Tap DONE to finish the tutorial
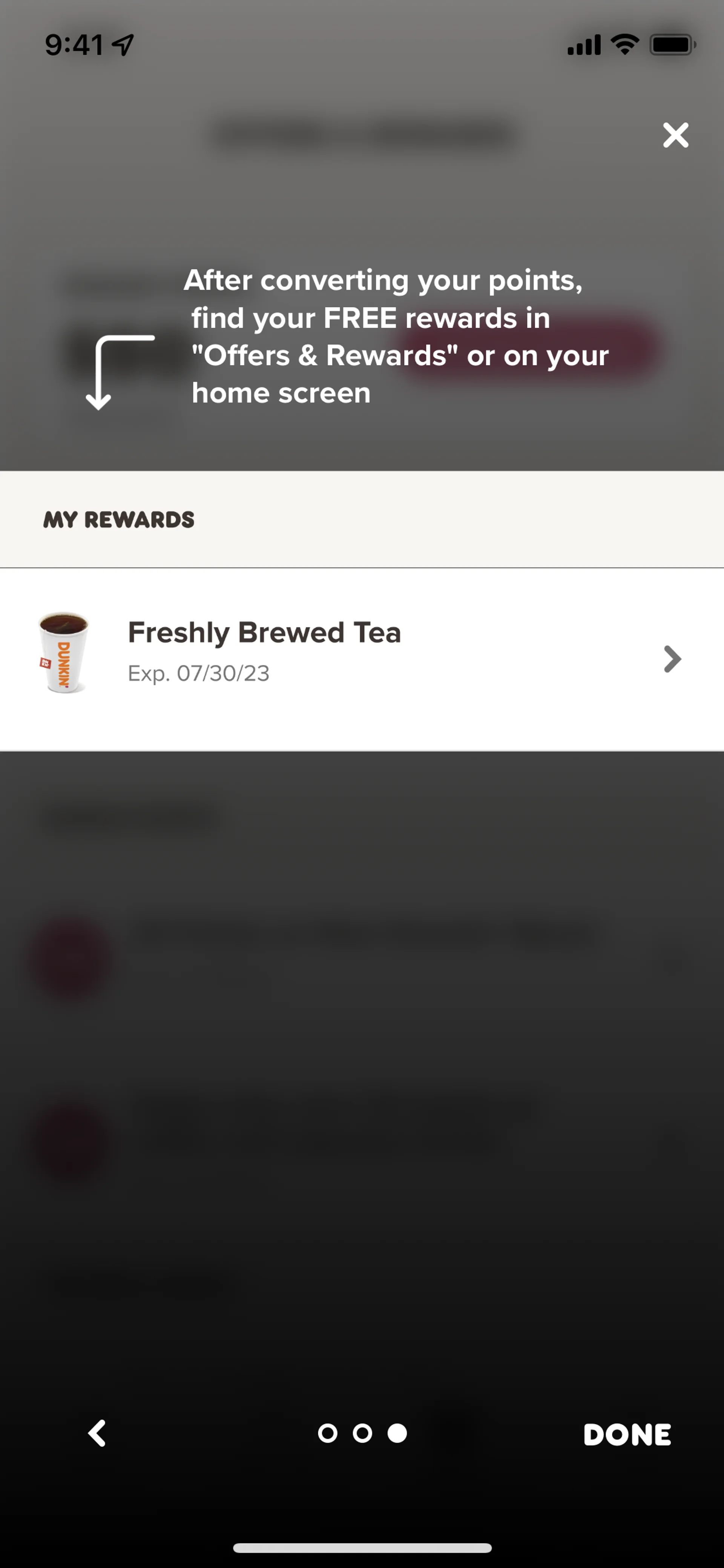 point(627,1434)
